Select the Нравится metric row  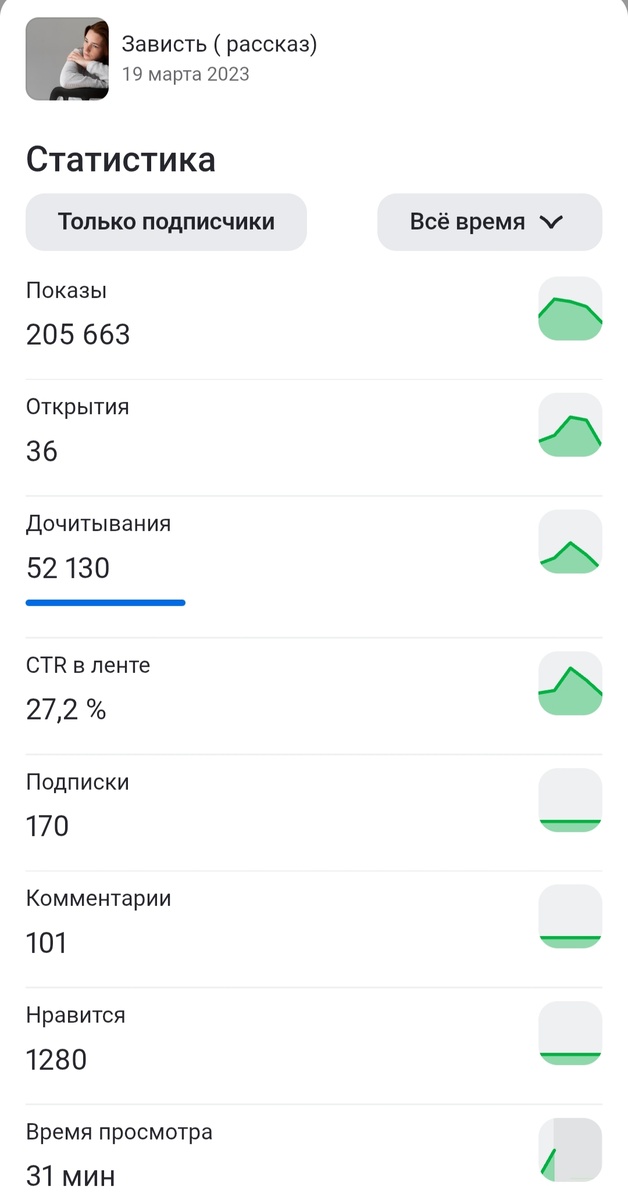(313, 1038)
